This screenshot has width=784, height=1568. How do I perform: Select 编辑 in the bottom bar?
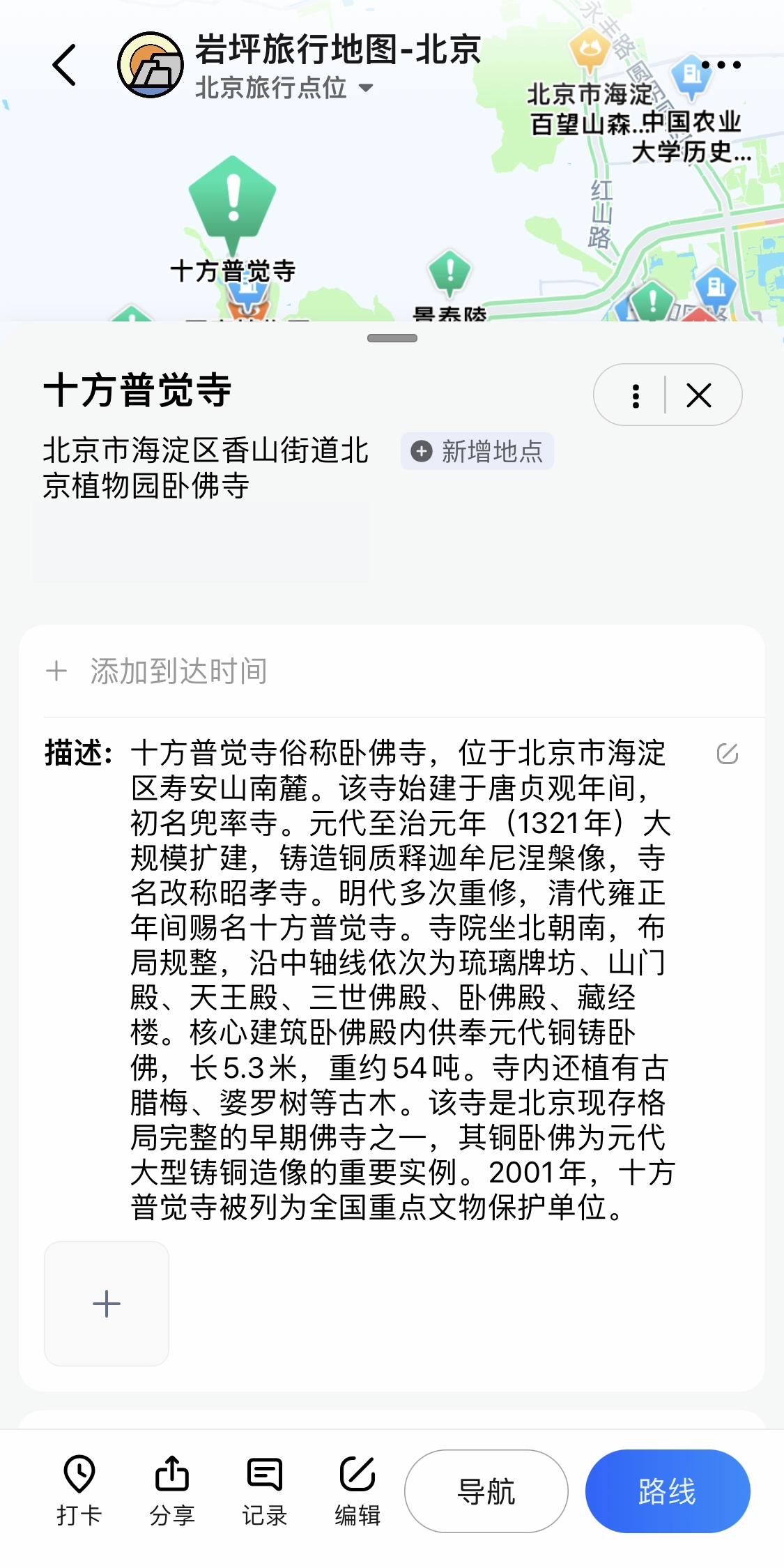pos(358,1491)
